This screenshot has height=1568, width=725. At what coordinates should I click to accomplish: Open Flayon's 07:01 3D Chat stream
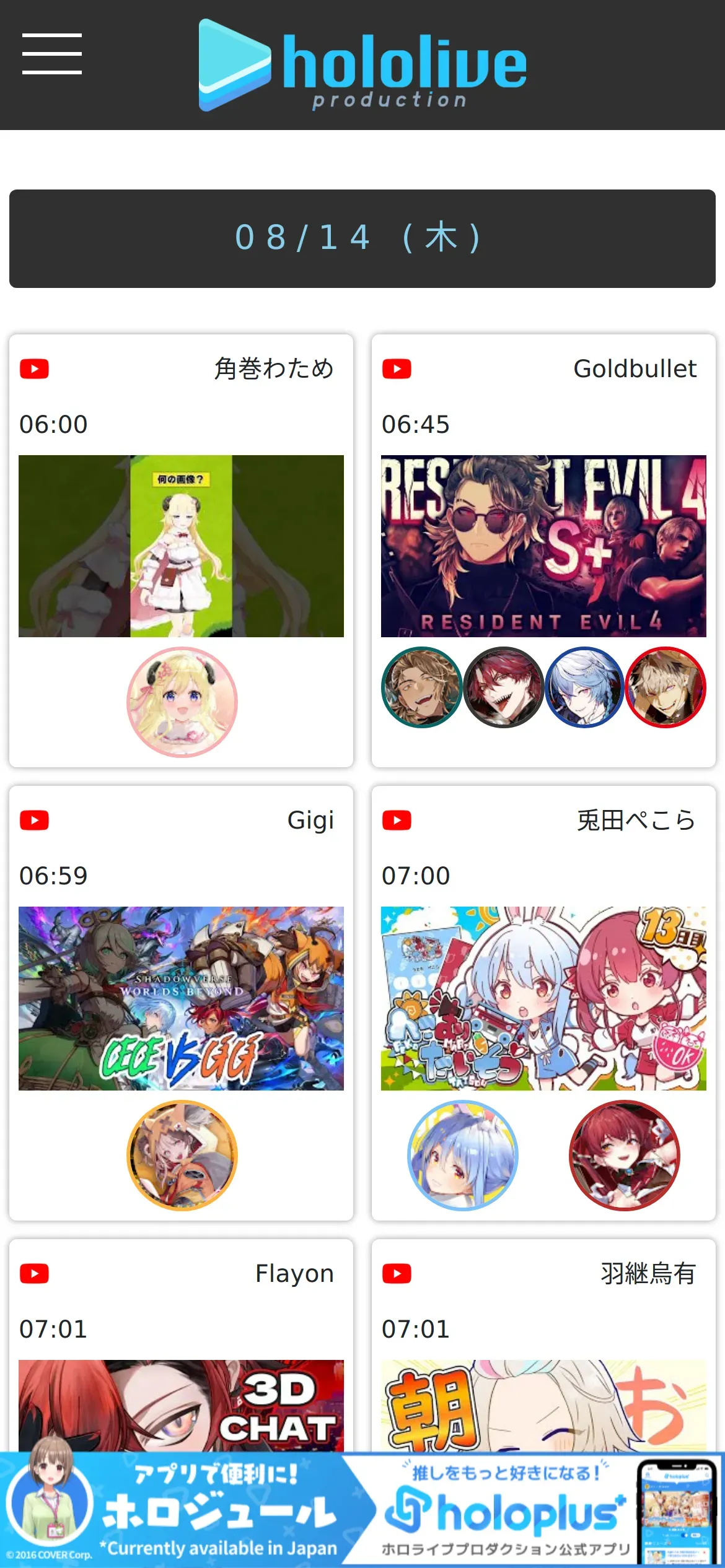(181, 1405)
